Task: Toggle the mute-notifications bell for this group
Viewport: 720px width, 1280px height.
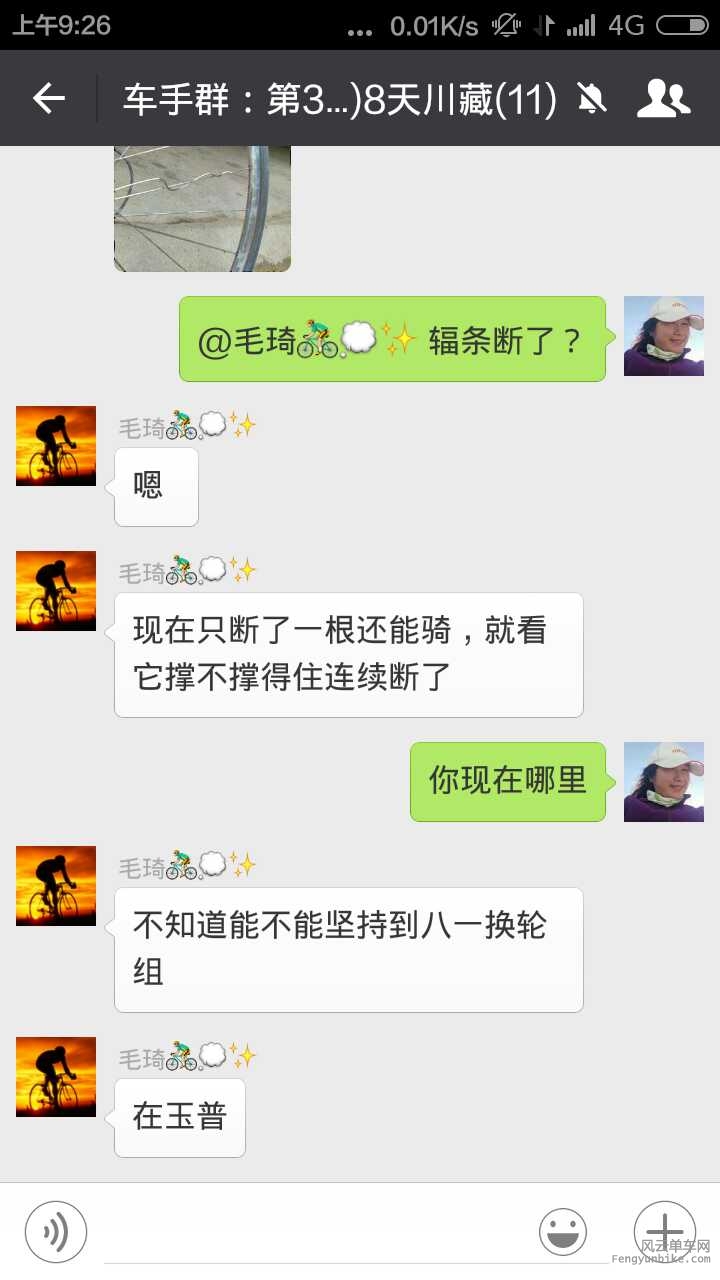Action: pyautogui.click(x=591, y=98)
